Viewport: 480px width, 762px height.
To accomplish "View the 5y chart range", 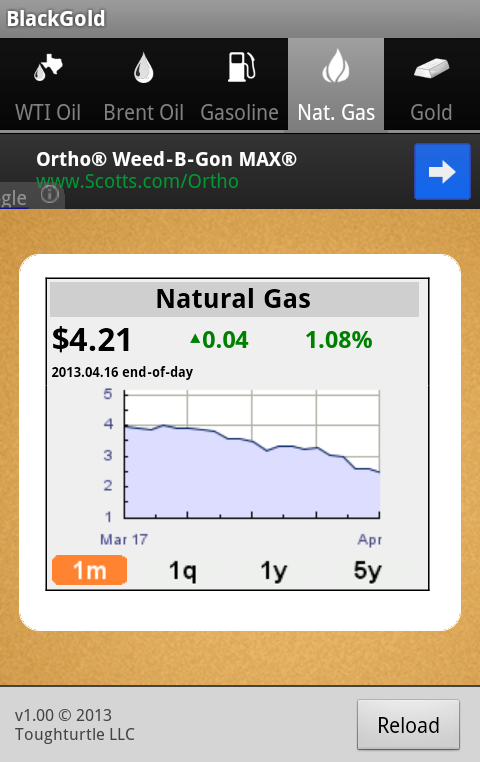I will [368, 570].
